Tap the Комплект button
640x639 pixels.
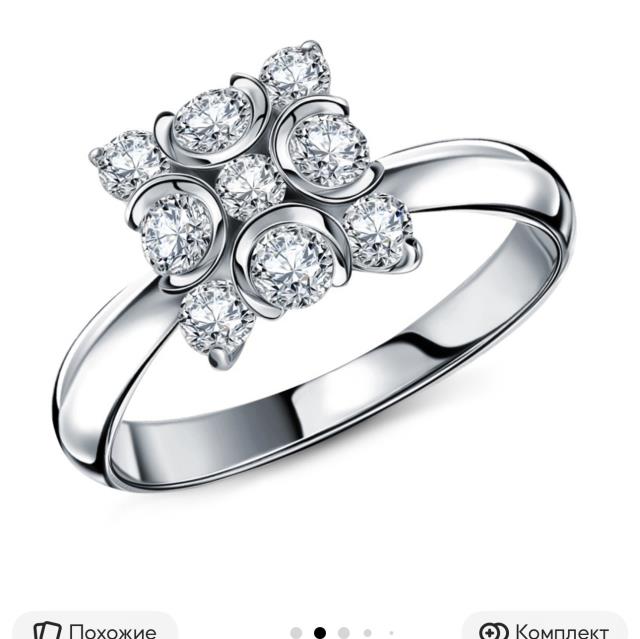click(x=545, y=628)
